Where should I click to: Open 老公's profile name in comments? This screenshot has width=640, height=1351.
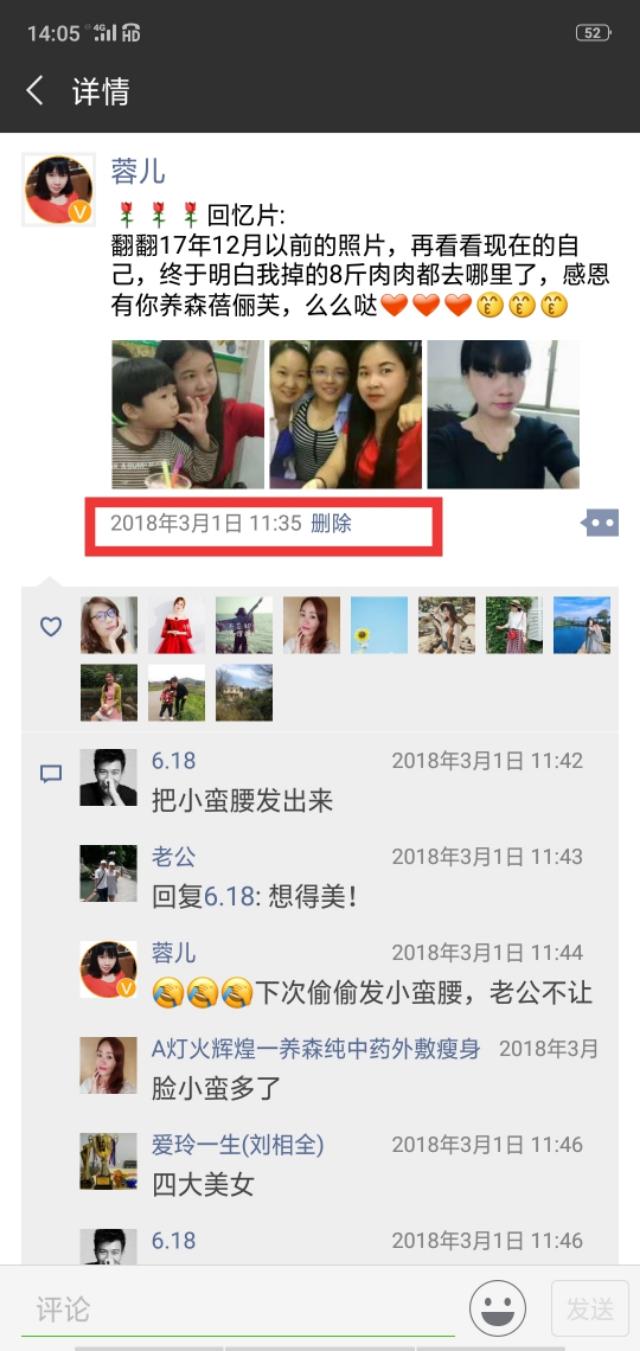click(174, 857)
